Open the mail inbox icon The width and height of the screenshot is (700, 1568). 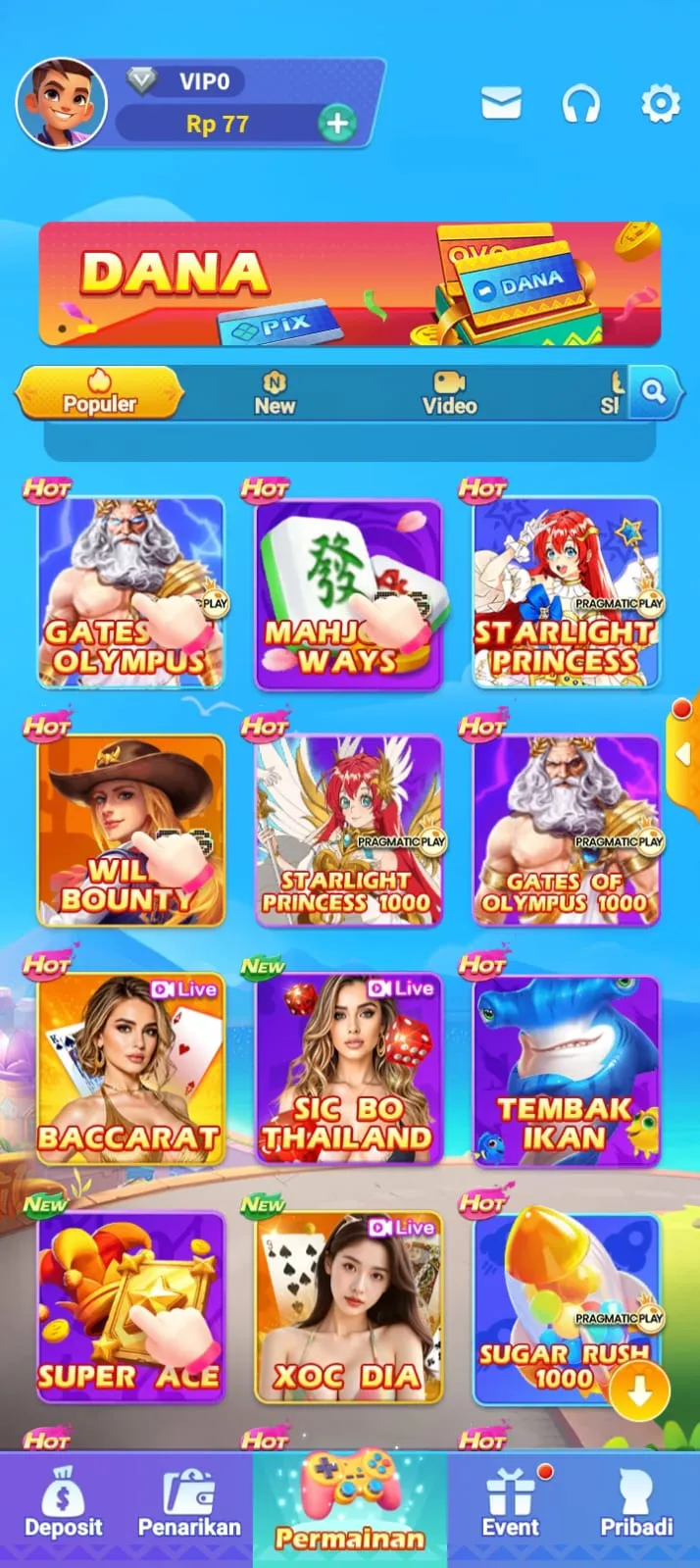click(501, 103)
